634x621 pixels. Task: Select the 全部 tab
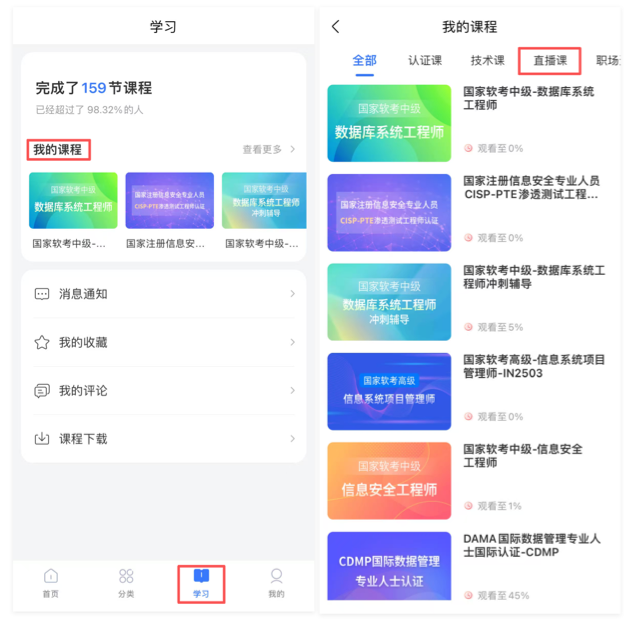coord(364,61)
